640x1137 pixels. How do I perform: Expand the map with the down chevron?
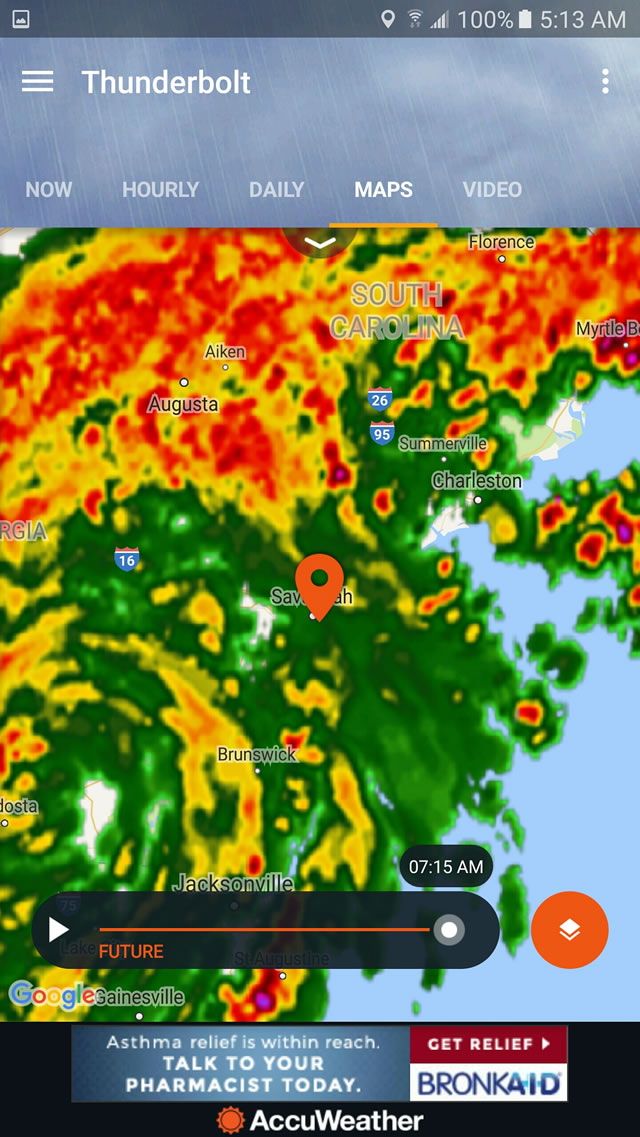[320, 241]
